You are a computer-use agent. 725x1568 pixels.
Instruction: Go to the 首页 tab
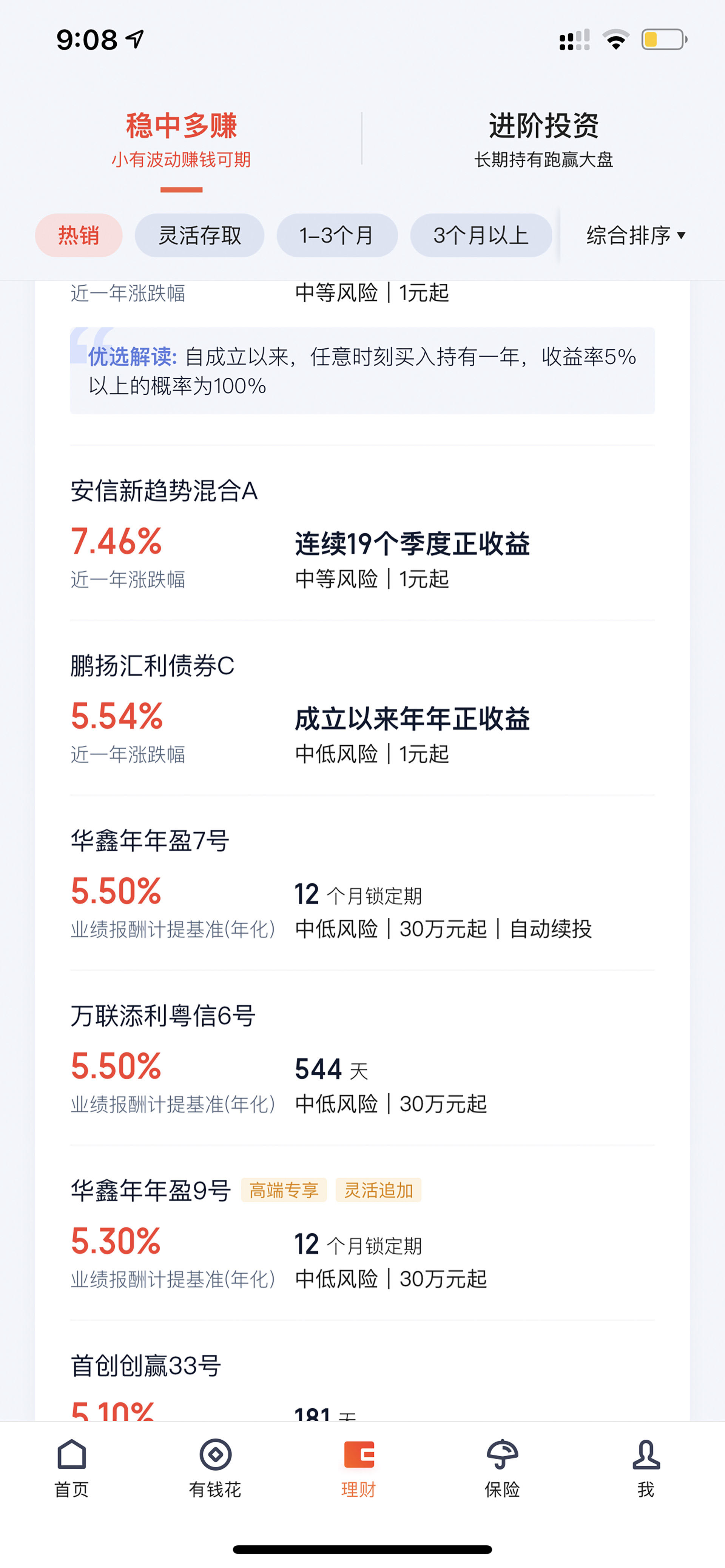click(72, 1468)
